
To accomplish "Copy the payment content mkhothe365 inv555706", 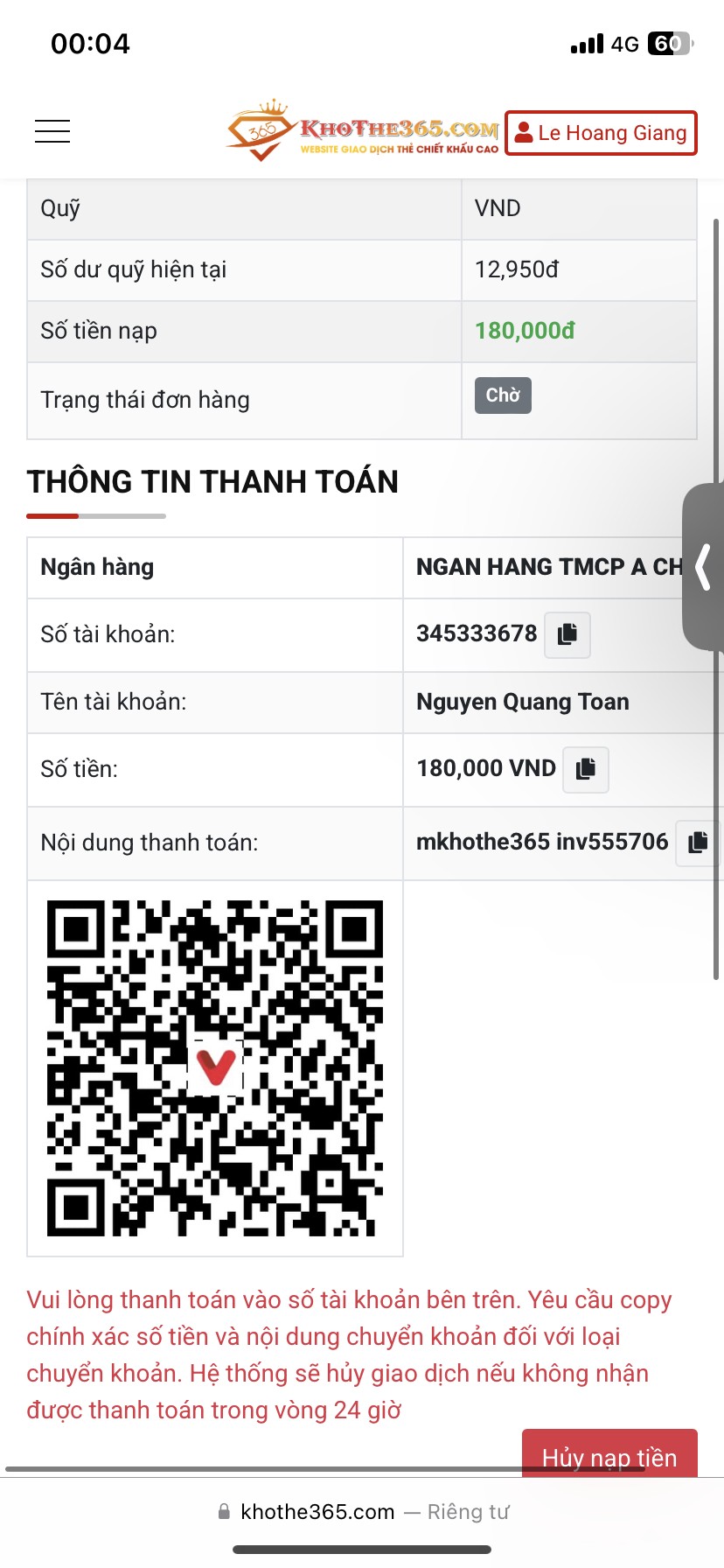I will click(697, 843).
